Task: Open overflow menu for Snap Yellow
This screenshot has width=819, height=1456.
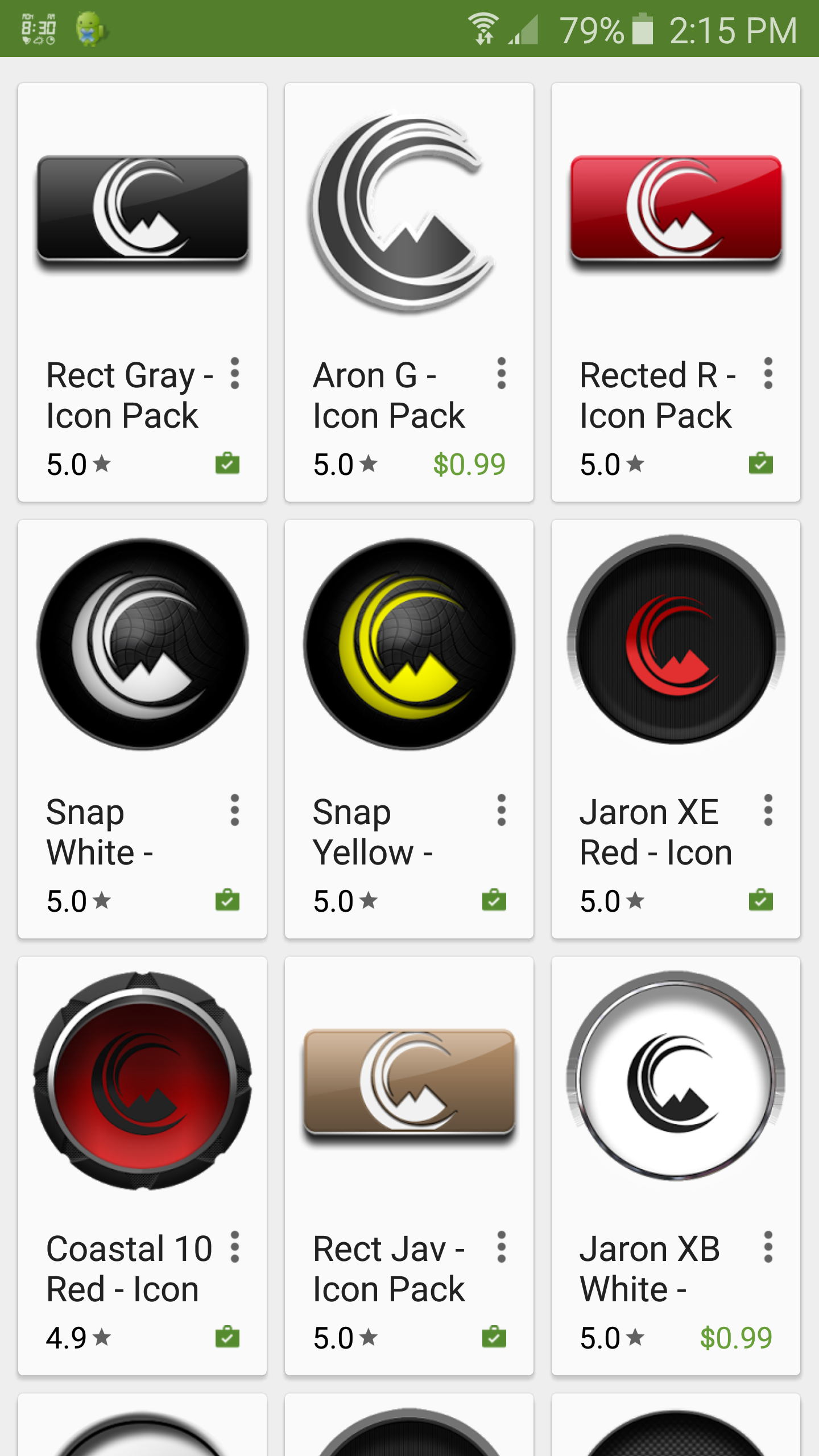Action: [501, 810]
